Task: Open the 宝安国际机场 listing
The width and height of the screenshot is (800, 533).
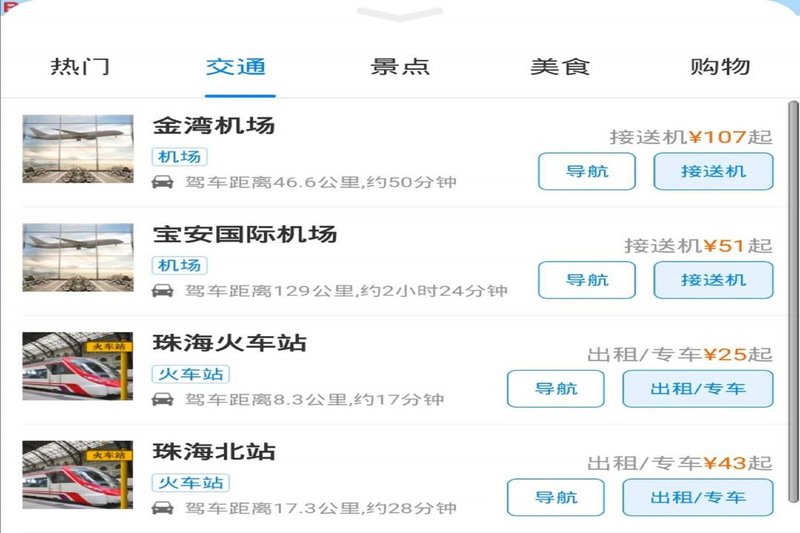Action: pos(245,235)
